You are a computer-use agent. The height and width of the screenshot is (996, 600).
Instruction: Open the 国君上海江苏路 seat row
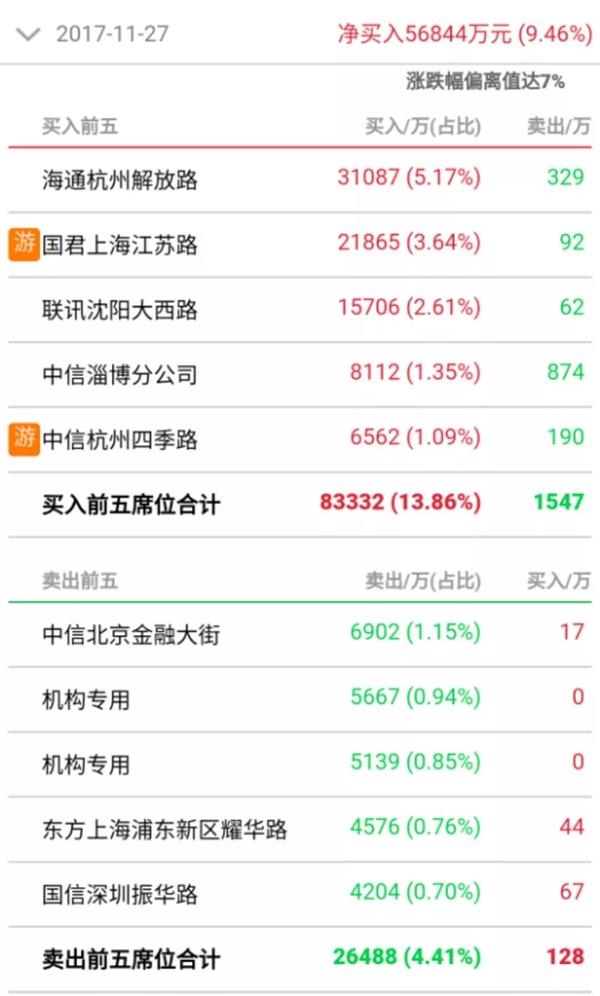pos(120,245)
